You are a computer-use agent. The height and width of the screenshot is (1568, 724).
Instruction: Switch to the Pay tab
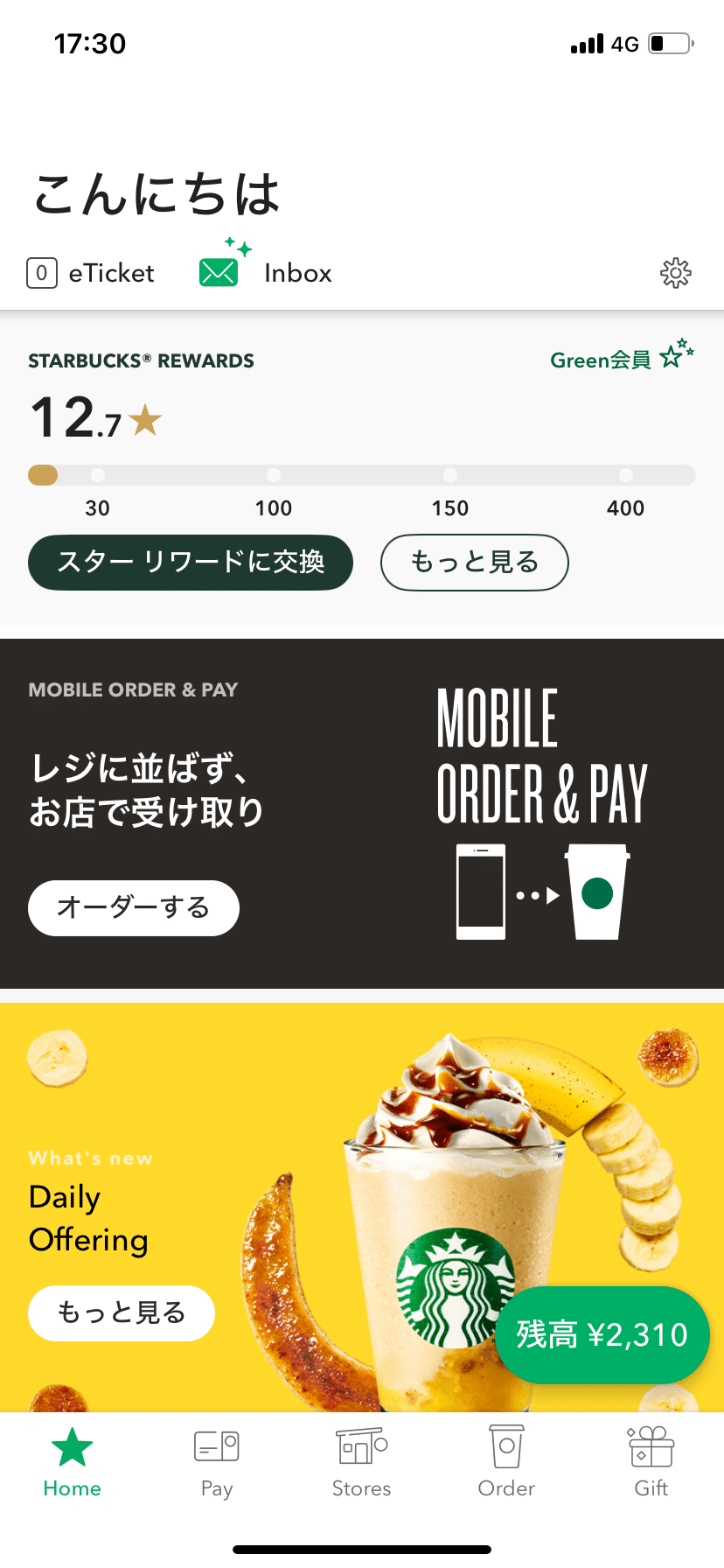[x=217, y=1463]
